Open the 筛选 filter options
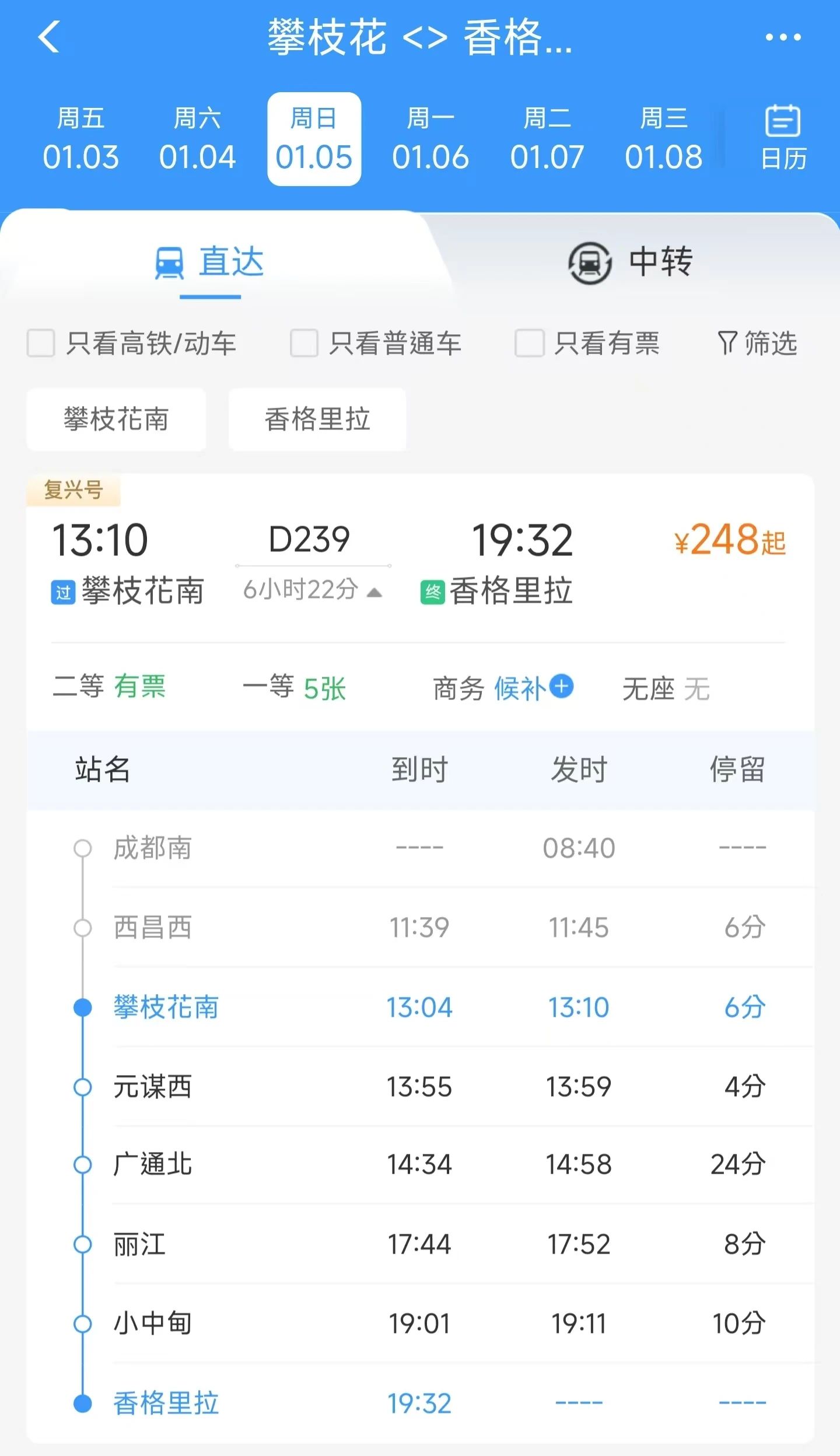840x1456 pixels. 757,343
